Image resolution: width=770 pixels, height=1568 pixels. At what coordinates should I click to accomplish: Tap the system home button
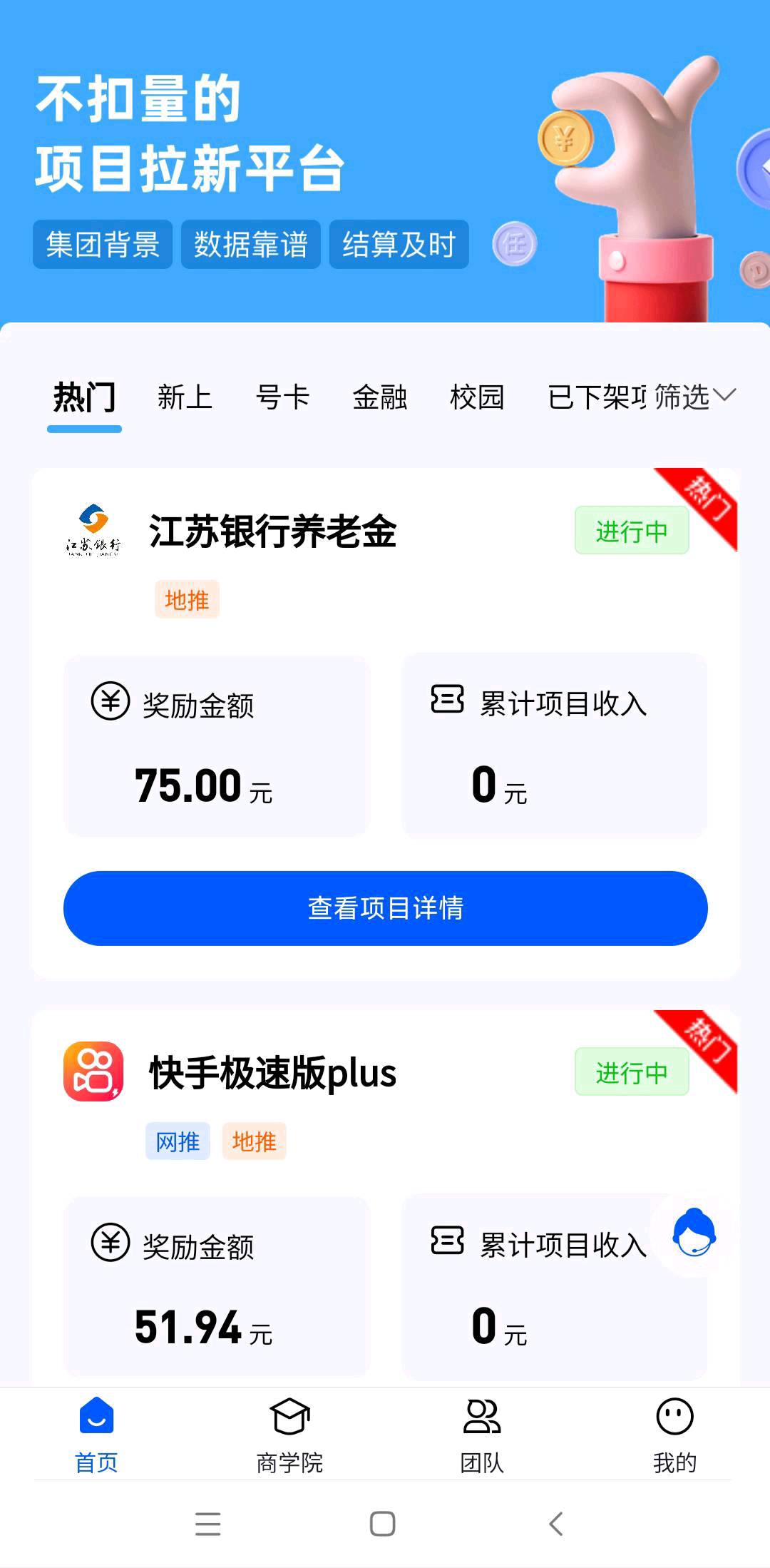pyautogui.click(x=383, y=1524)
